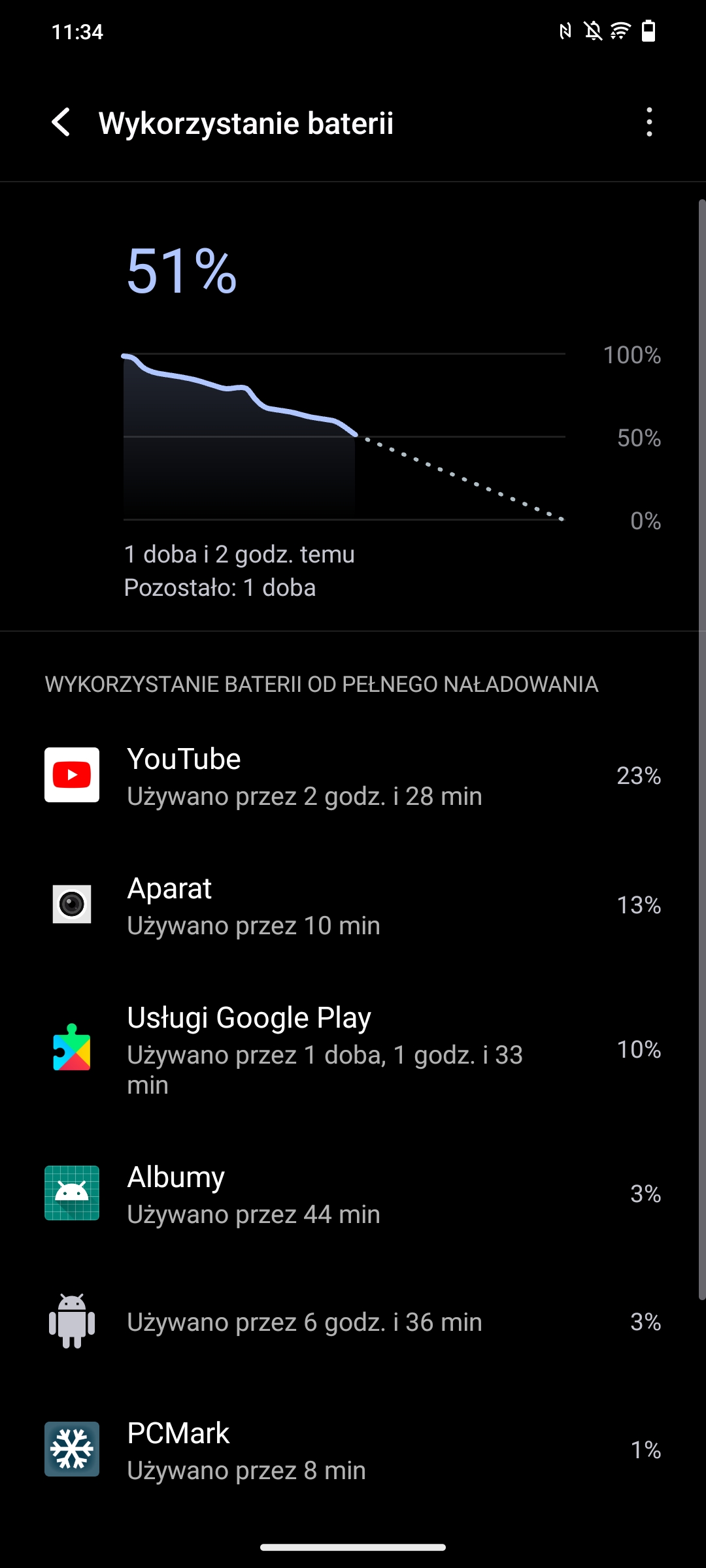Tap the NFC icon in status bar
The image size is (706, 1568).
point(566,31)
